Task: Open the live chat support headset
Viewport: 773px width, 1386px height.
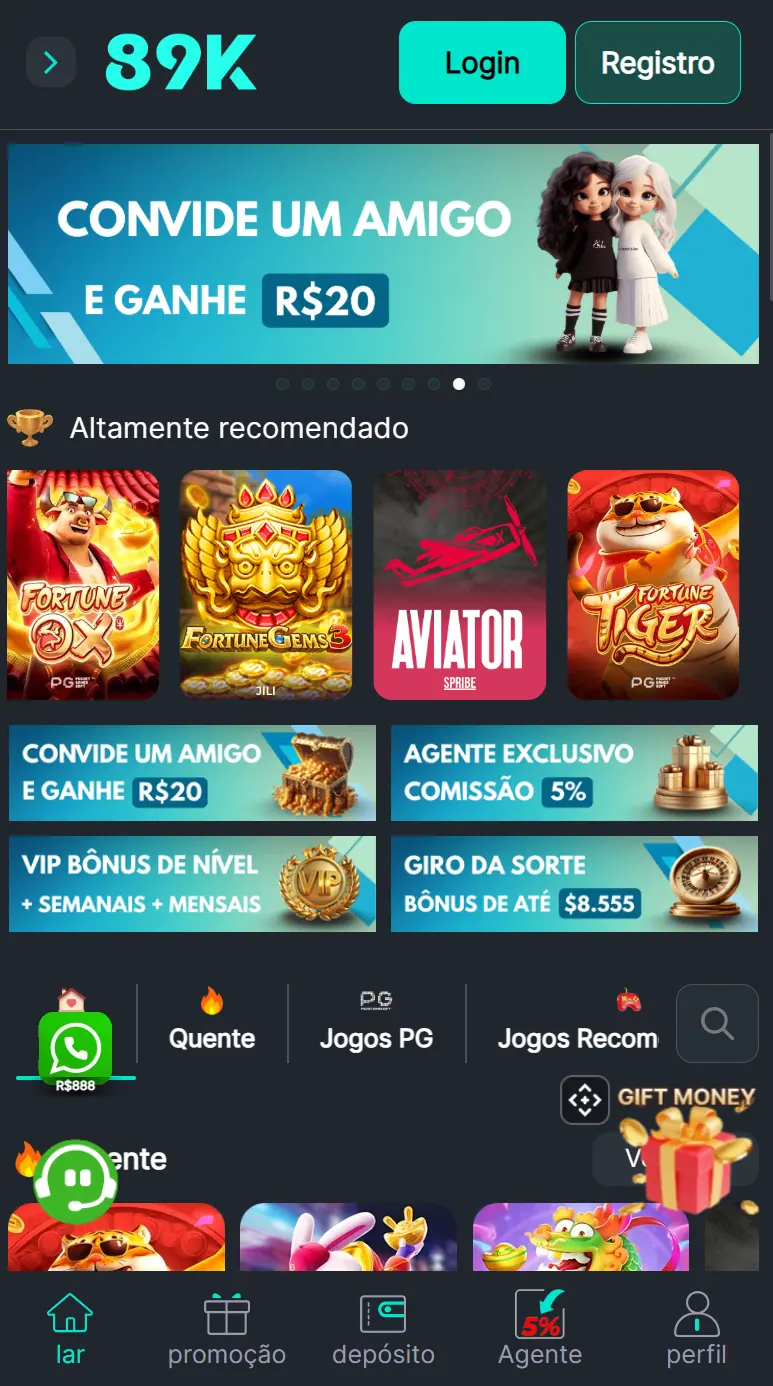Action: pyautogui.click(x=75, y=1182)
